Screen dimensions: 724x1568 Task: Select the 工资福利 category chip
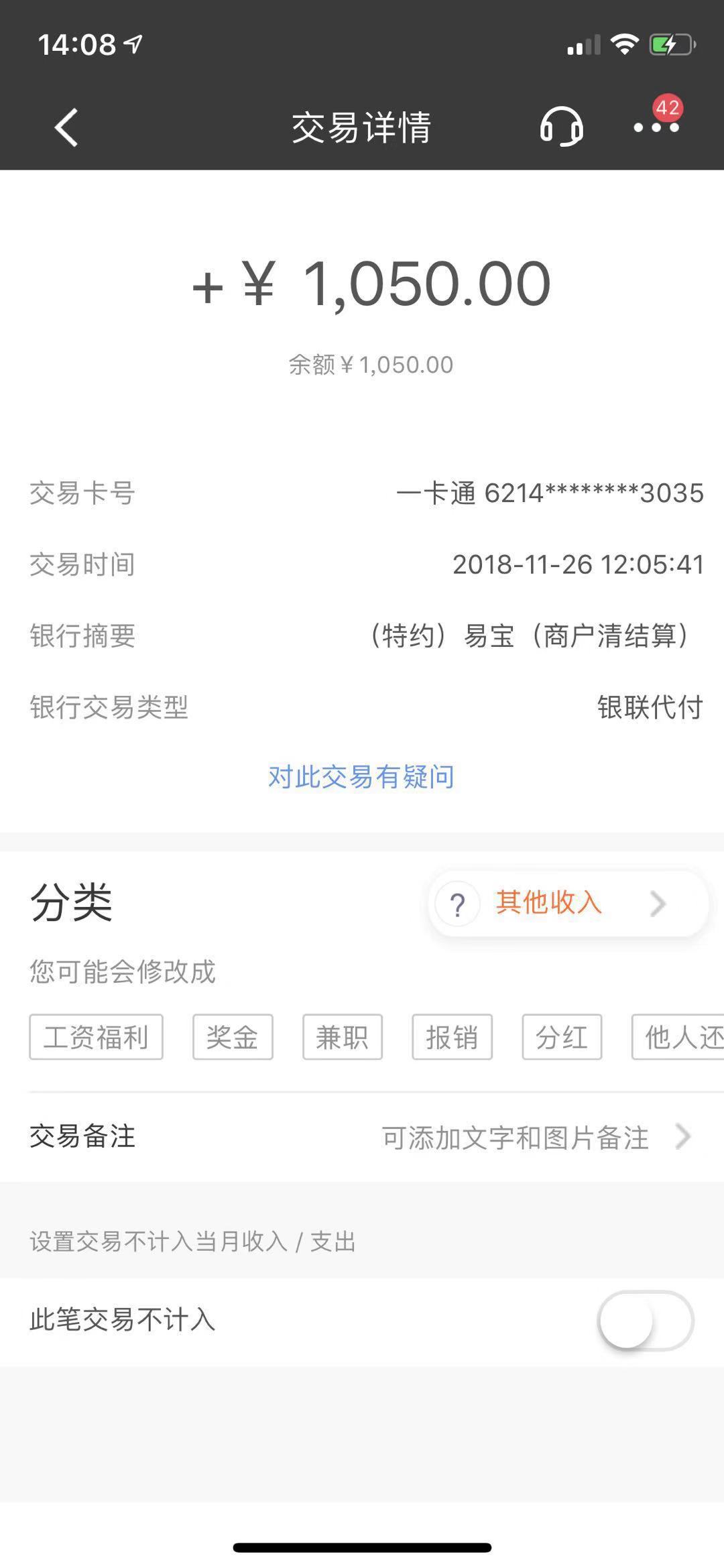coord(96,1037)
